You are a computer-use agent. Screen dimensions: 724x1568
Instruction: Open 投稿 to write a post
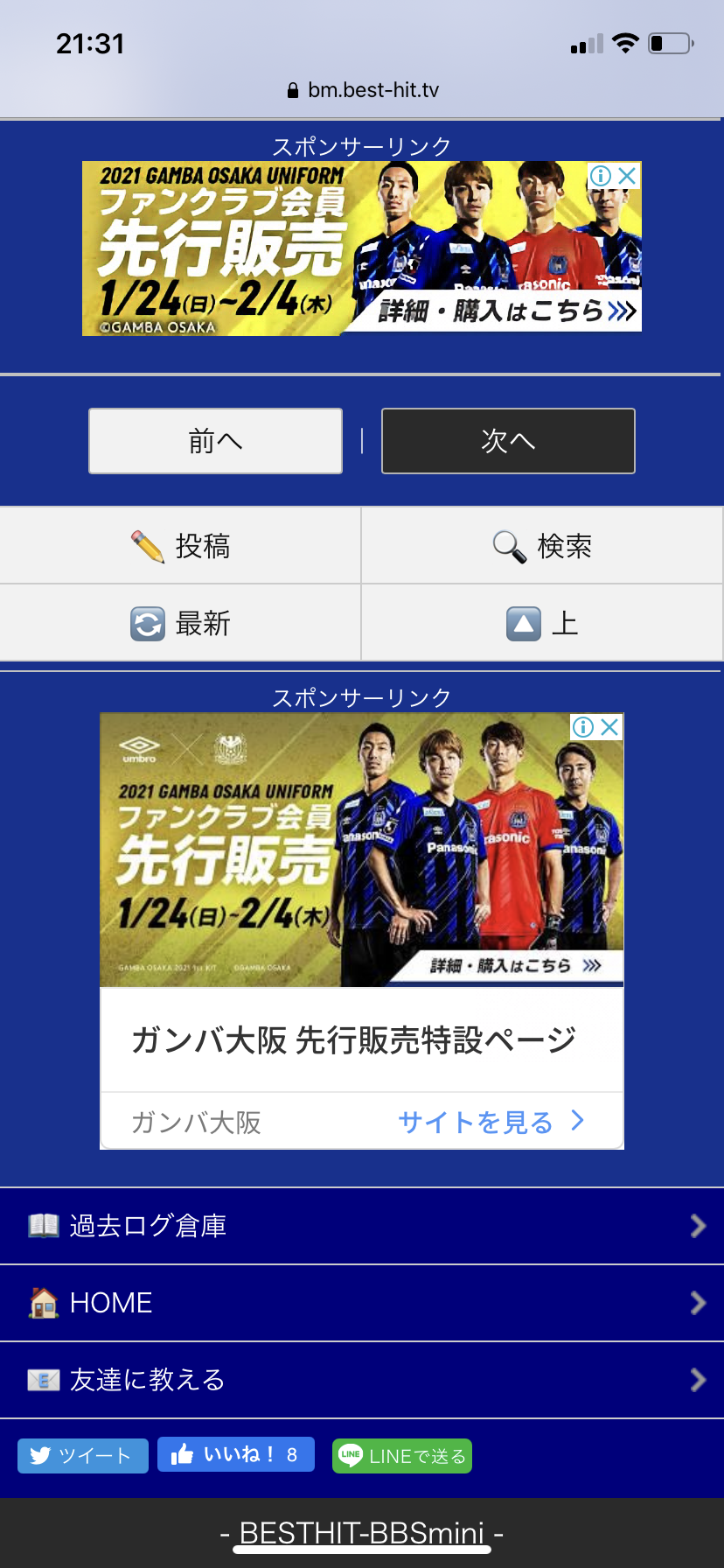pos(181,546)
